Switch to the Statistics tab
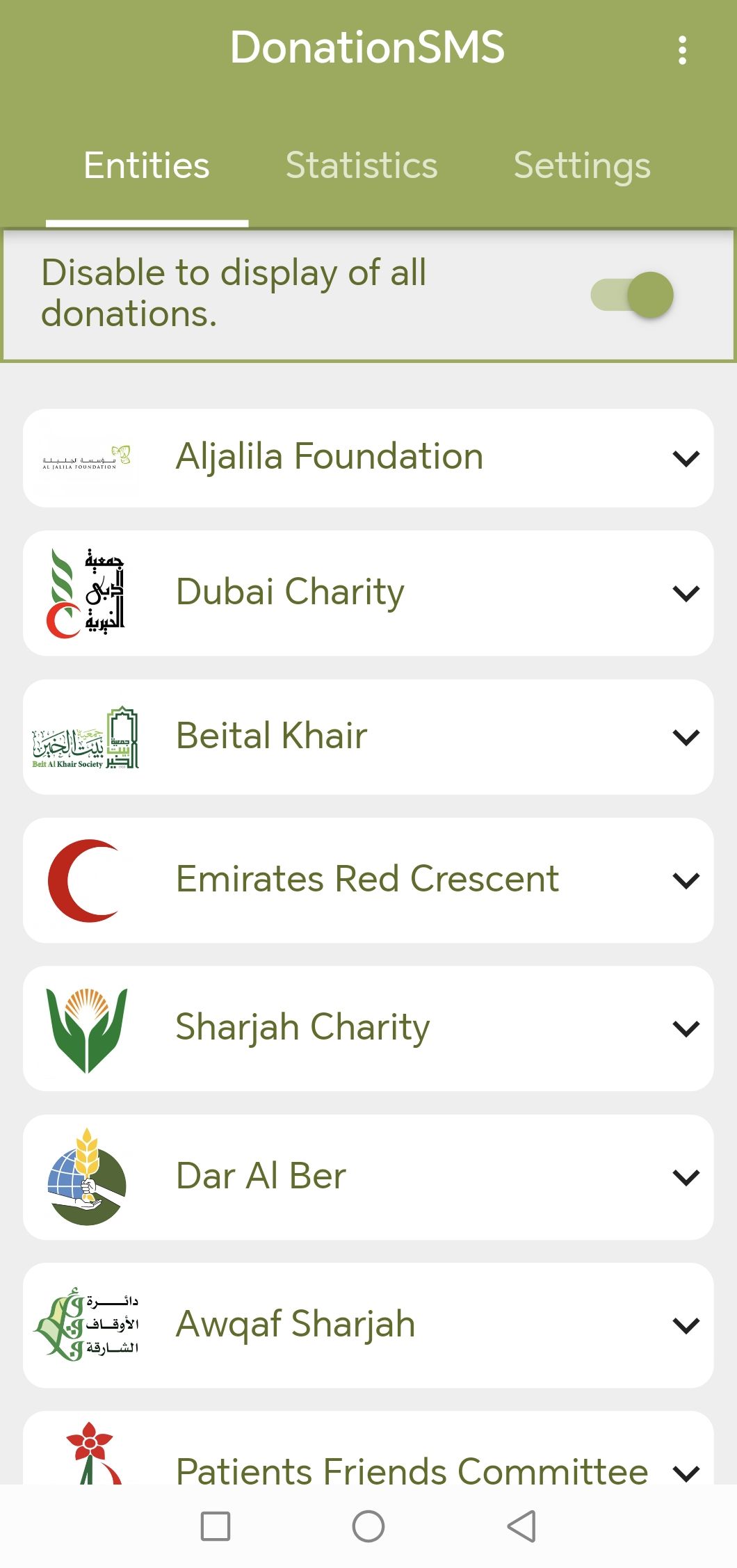This screenshot has width=737, height=1568. (362, 165)
